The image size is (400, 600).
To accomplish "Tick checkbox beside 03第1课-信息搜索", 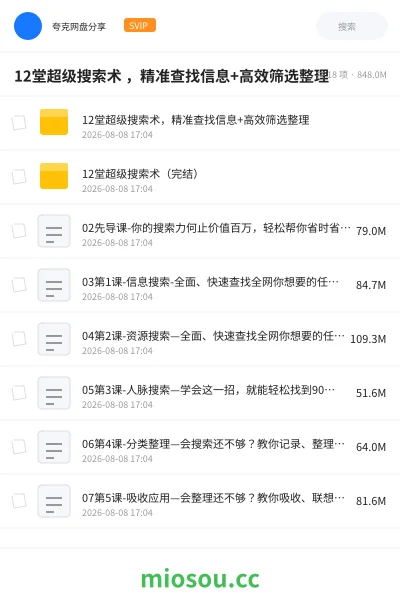I will coord(19,284).
